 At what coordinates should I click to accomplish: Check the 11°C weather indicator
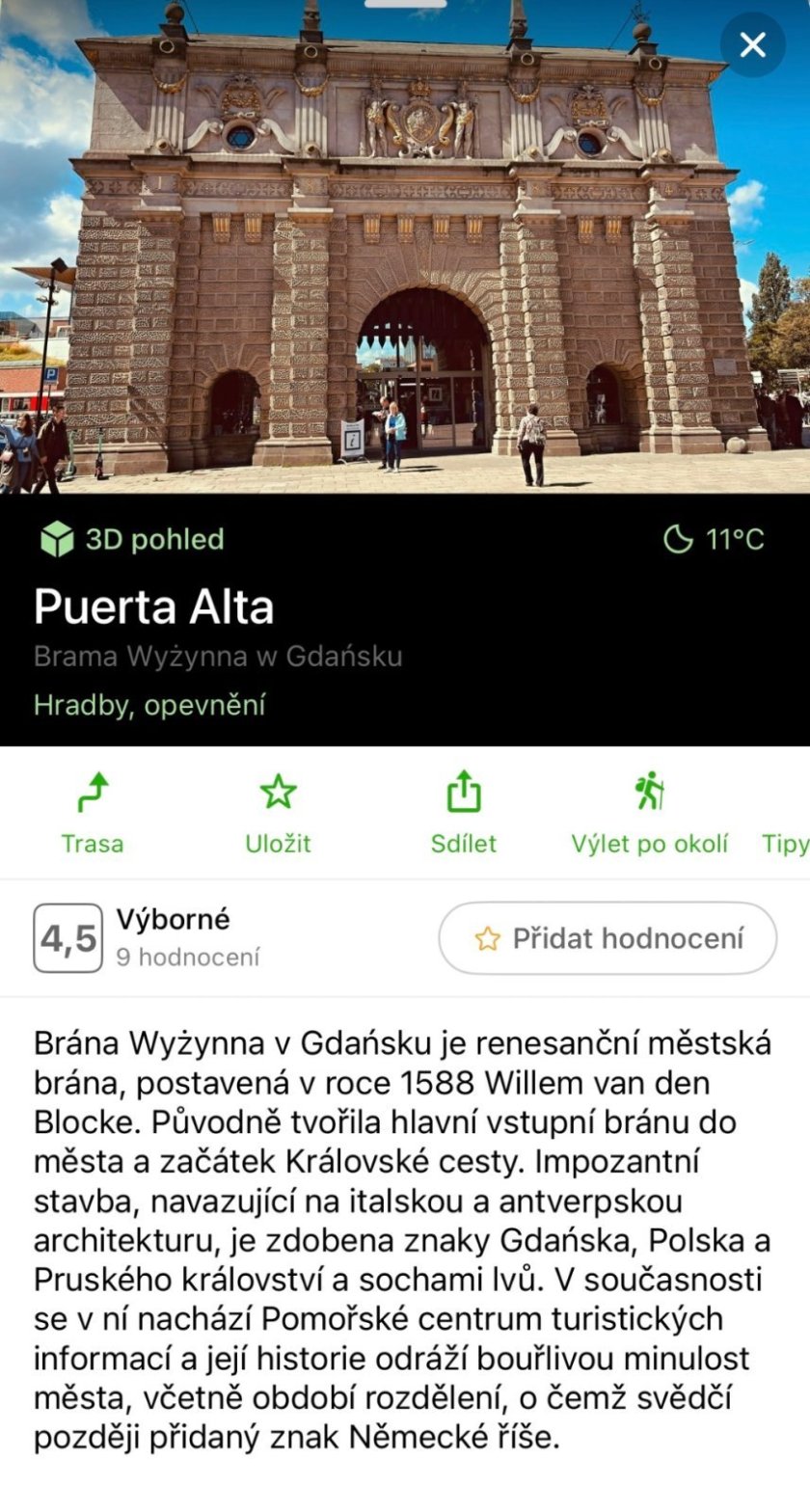click(x=715, y=539)
